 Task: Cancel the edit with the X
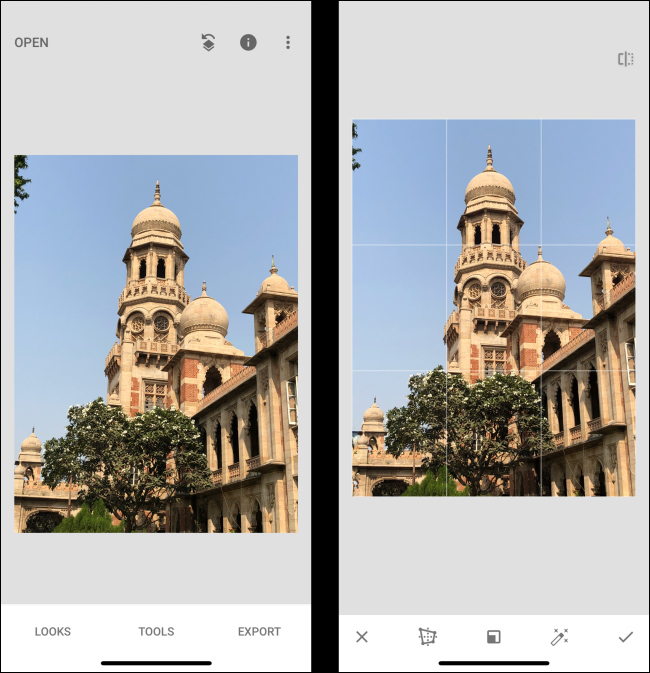pos(362,636)
